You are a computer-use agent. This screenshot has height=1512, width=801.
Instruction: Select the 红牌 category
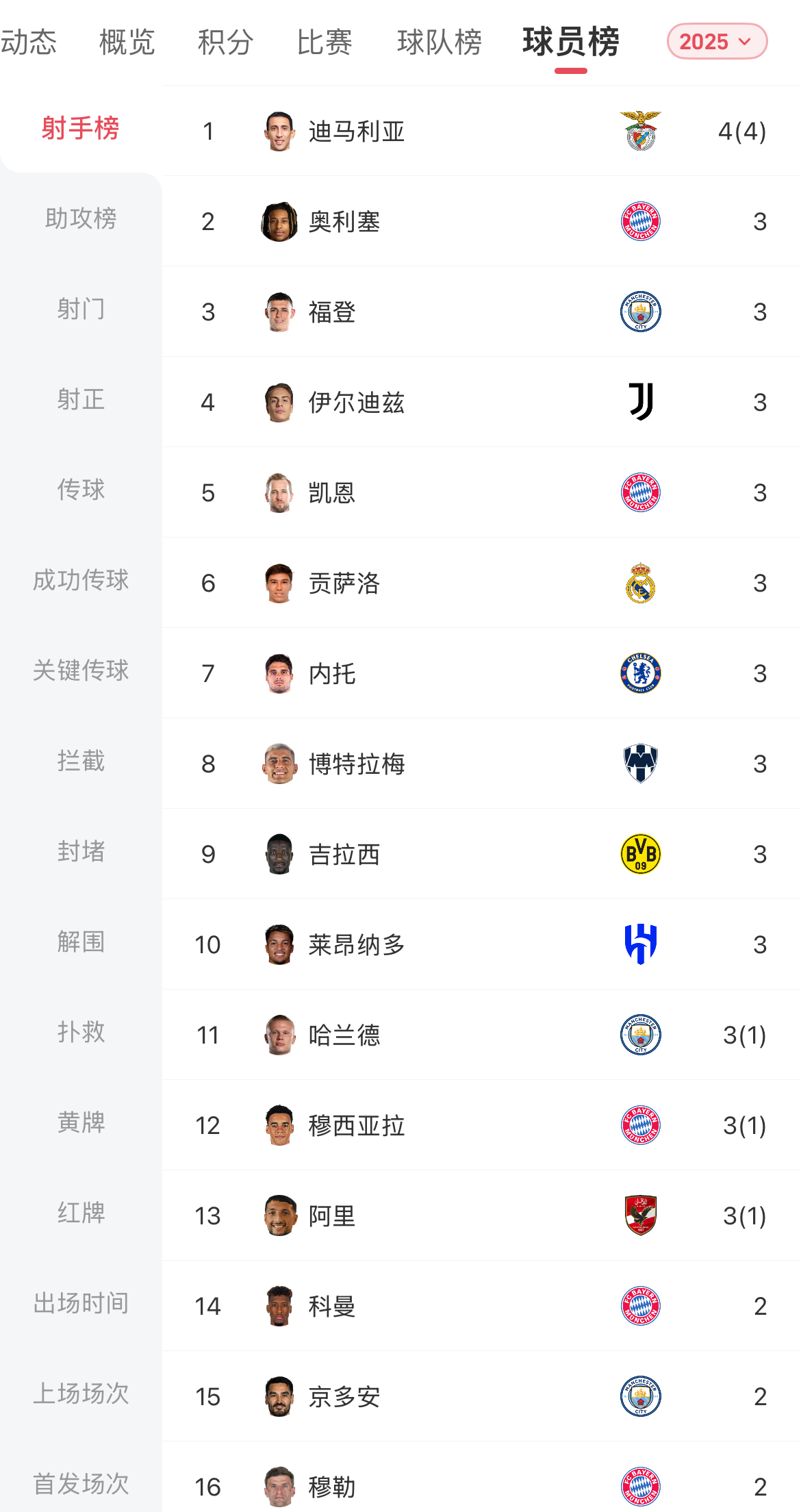81,1213
